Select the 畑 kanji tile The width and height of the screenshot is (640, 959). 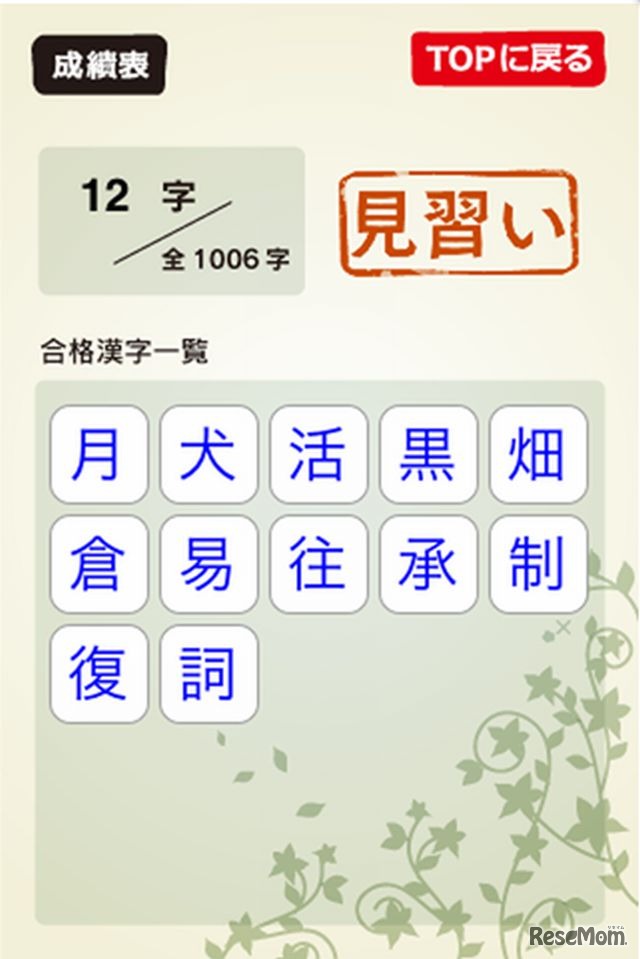point(538,454)
